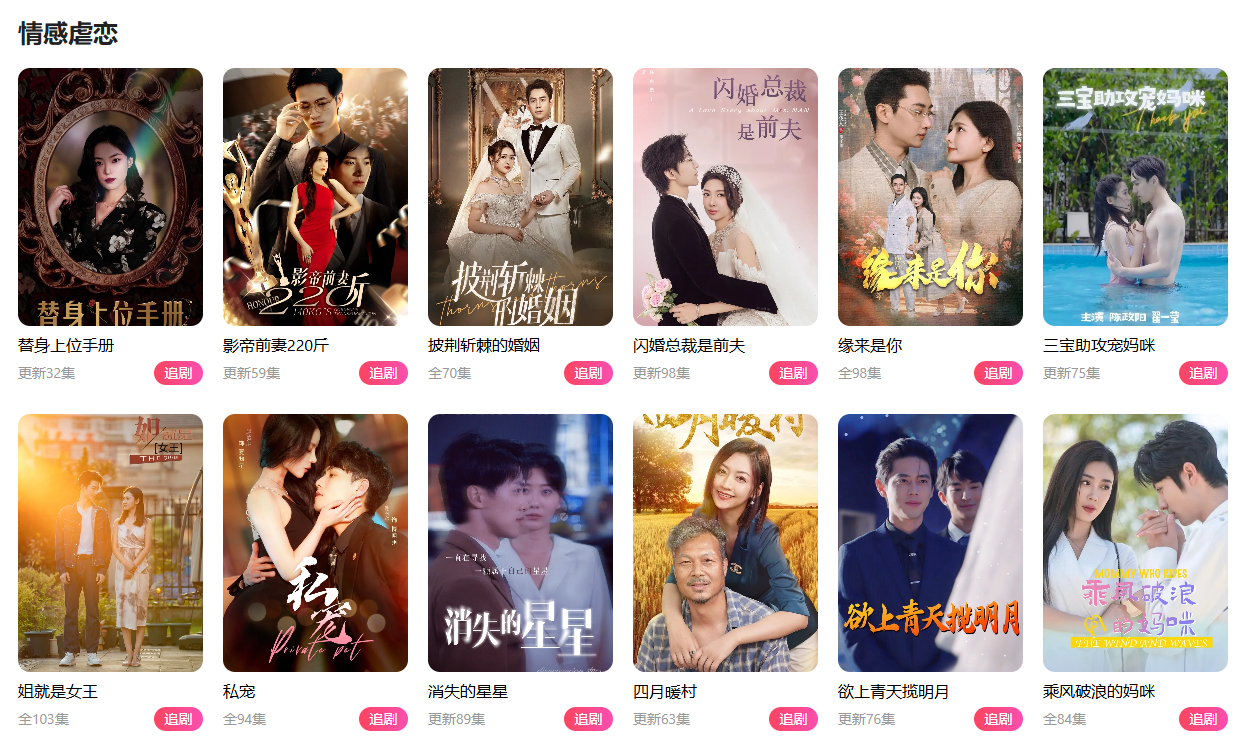Open the 消失的星星 drama card
The height and width of the screenshot is (741, 1246).
pyautogui.click(x=520, y=543)
